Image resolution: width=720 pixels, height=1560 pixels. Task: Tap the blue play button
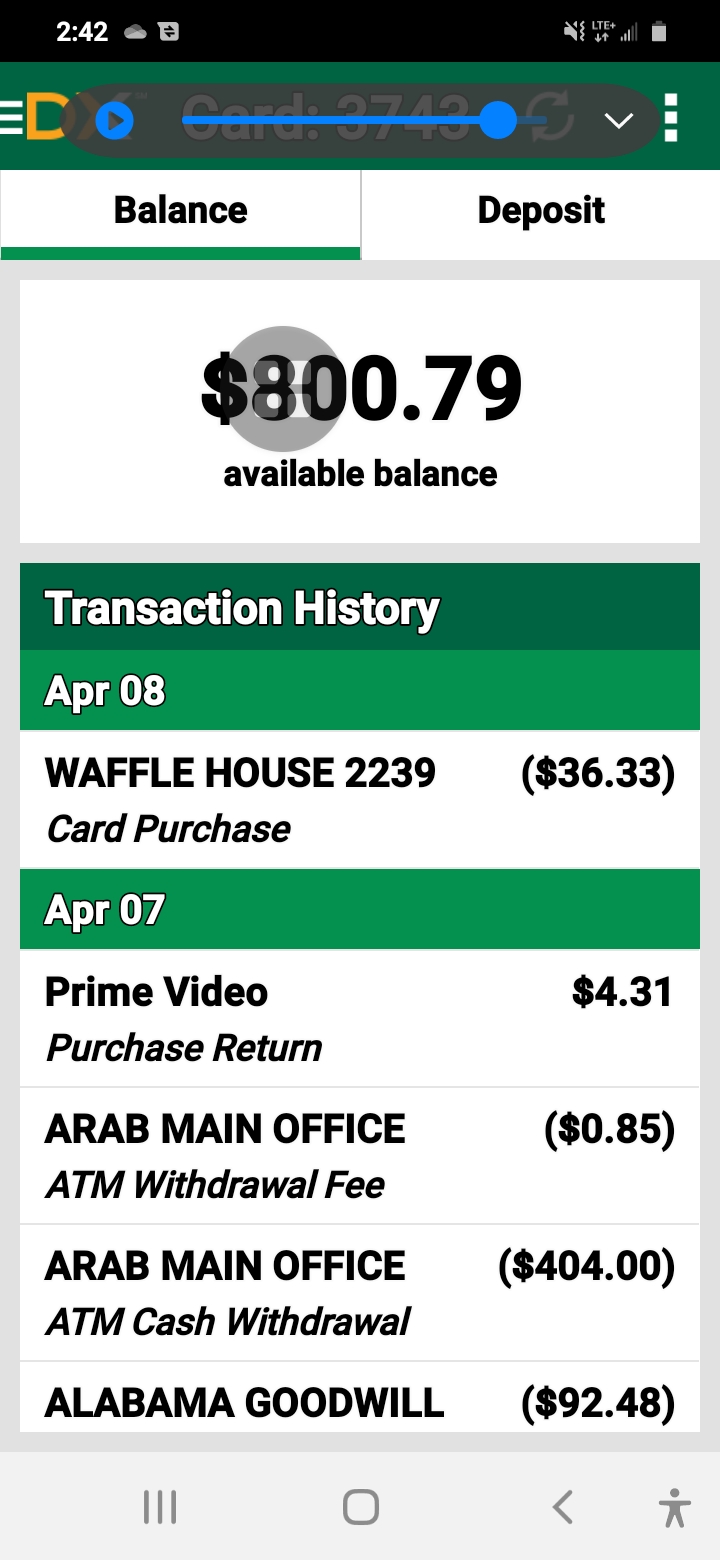pos(115,121)
